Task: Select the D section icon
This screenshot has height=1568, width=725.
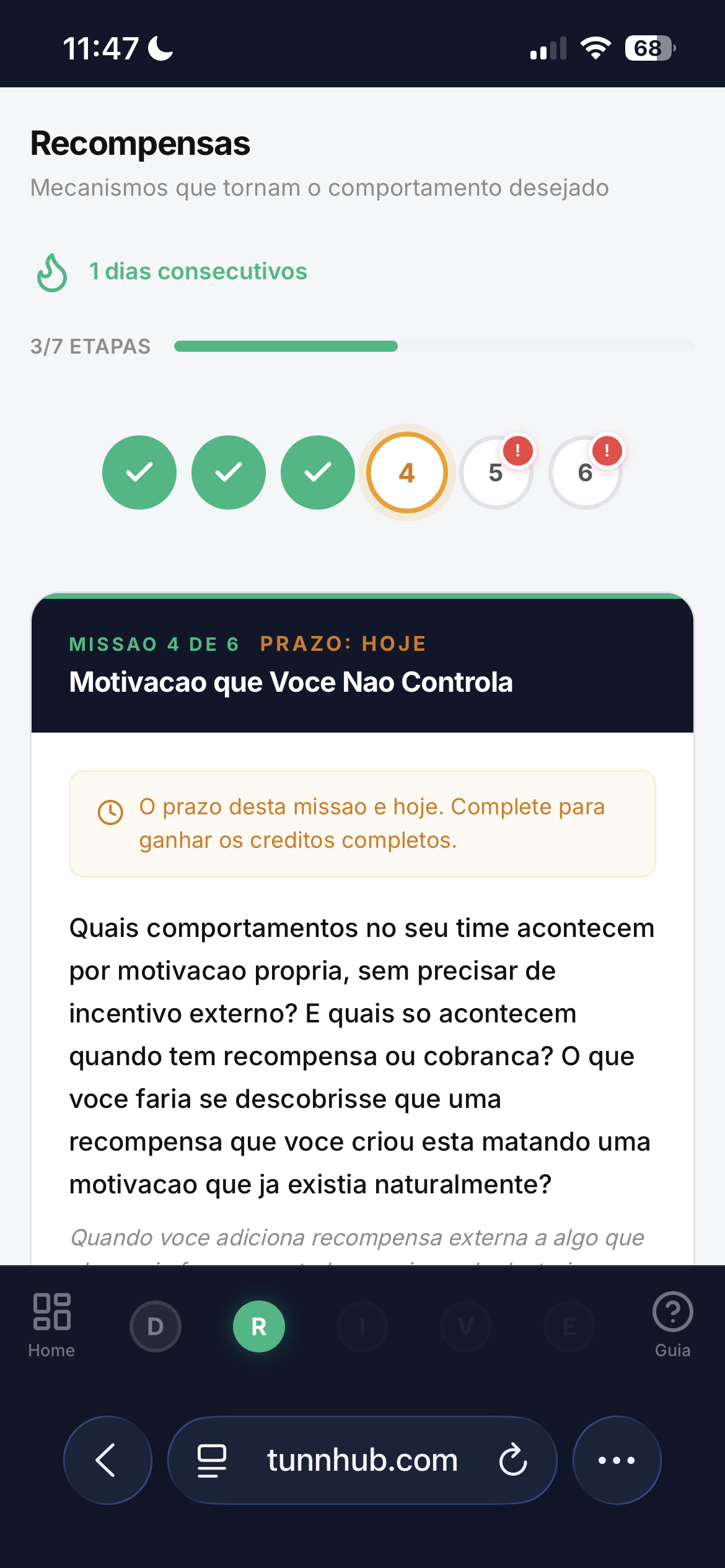Action: click(156, 1326)
